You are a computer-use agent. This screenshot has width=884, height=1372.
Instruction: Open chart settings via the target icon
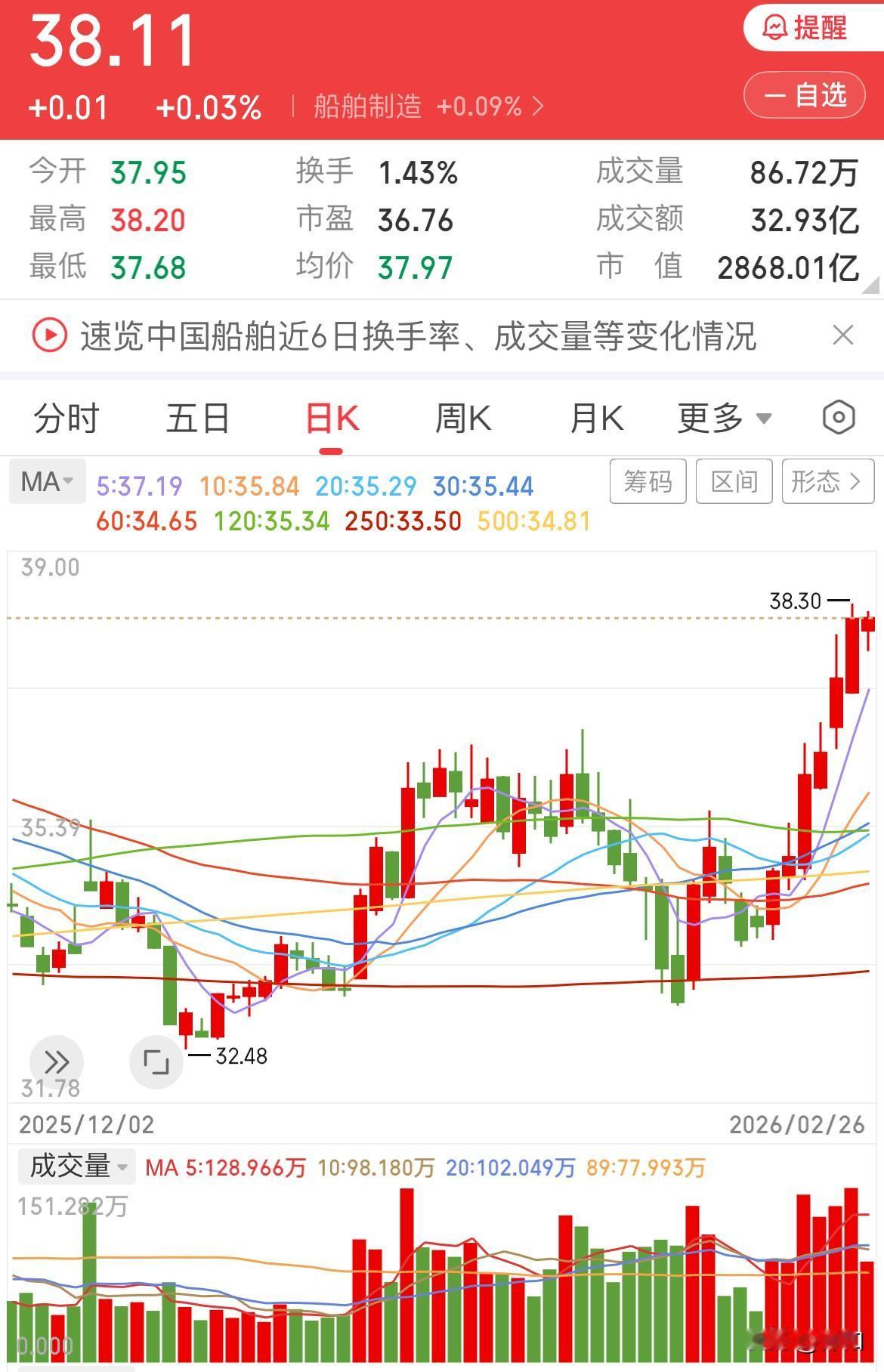point(839,417)
